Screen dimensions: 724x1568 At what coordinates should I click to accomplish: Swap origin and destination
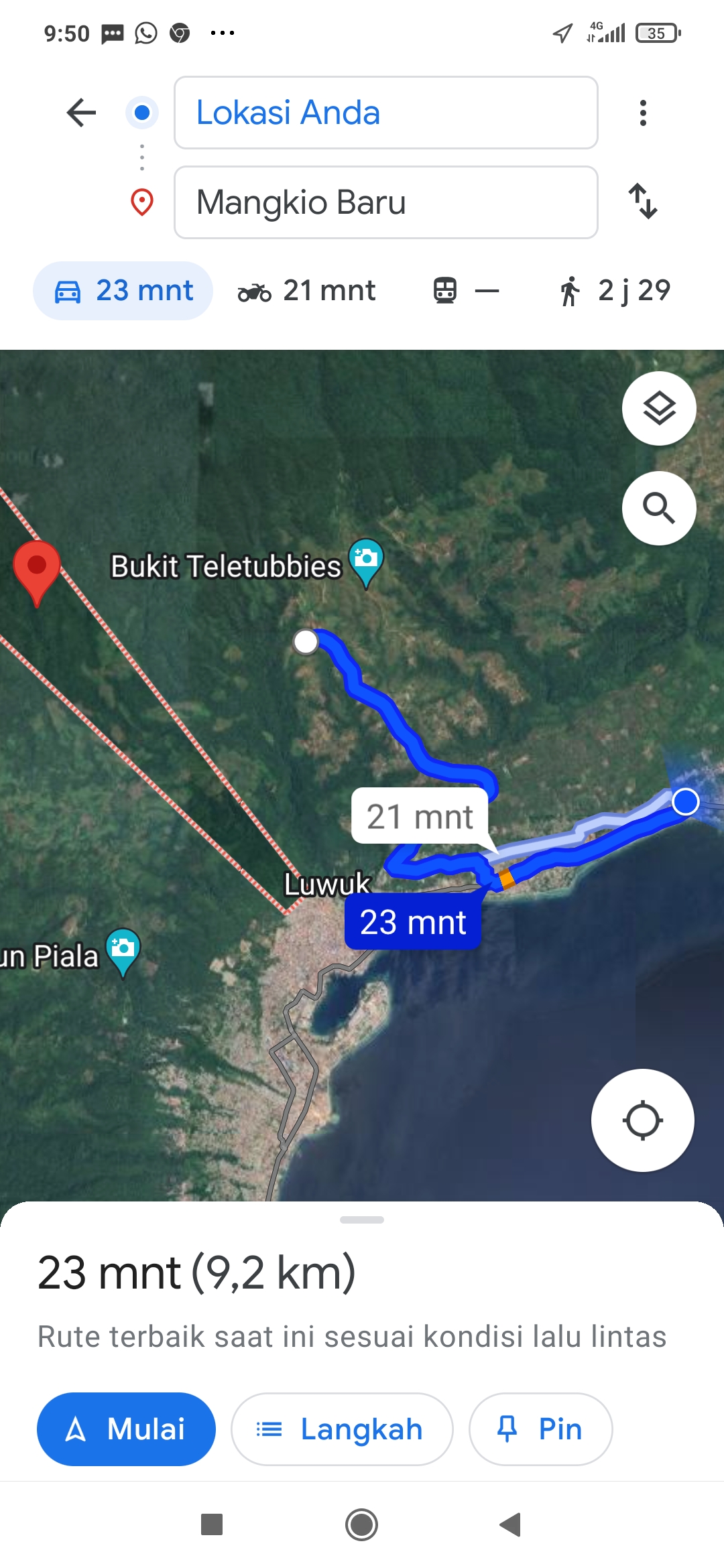(643, 201)
